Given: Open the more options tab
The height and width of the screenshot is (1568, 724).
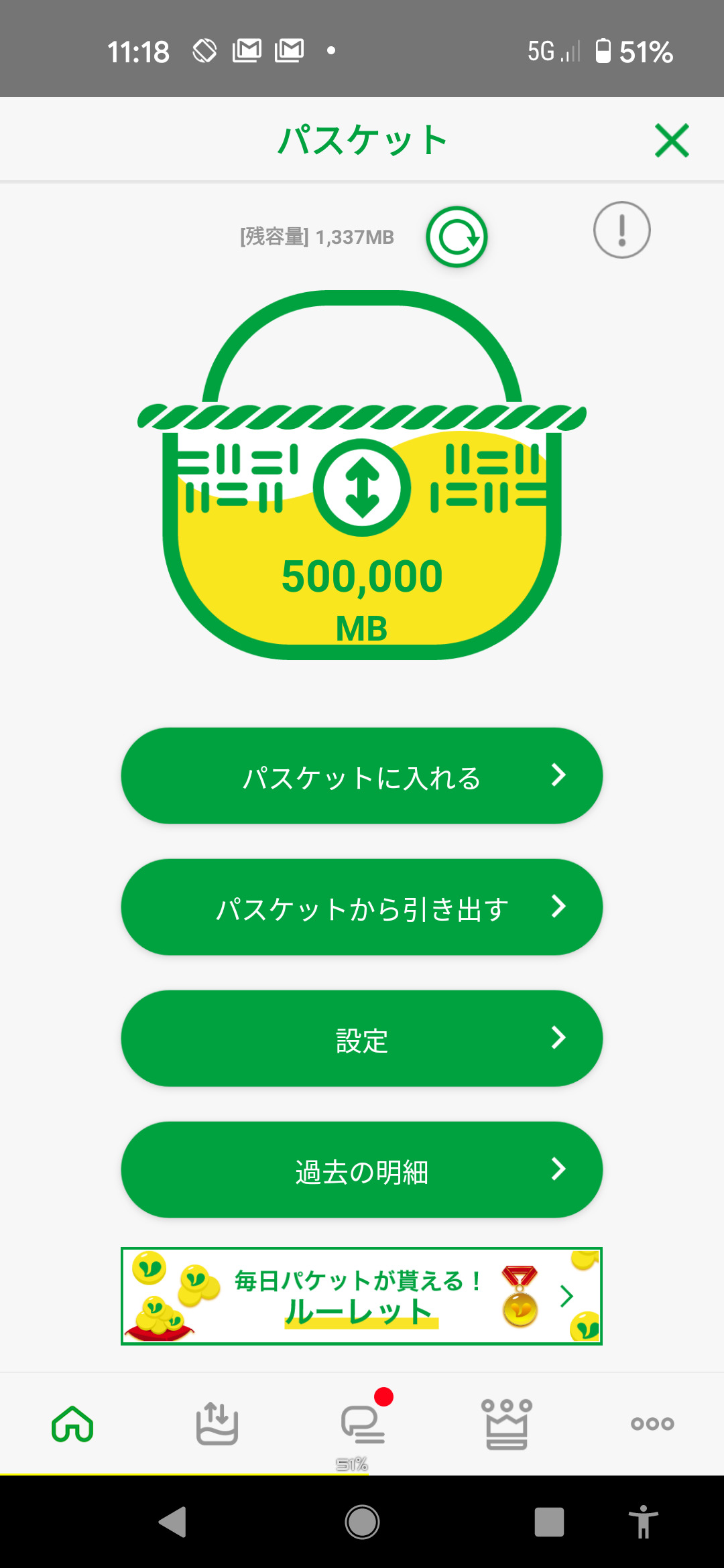Looking at the screenshot, I should [652, 1423].
